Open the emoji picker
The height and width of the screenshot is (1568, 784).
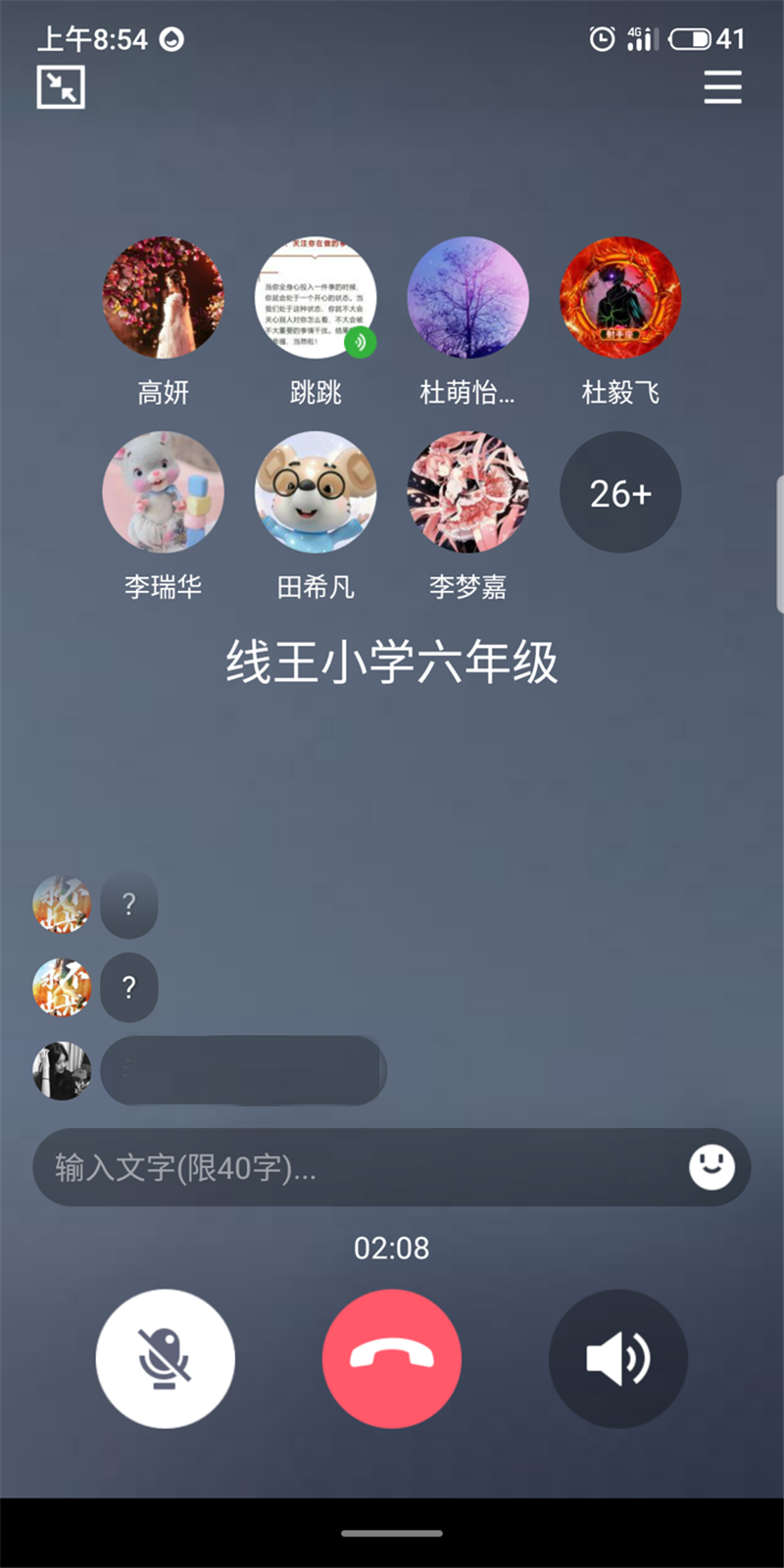[x=711, y=1167]
